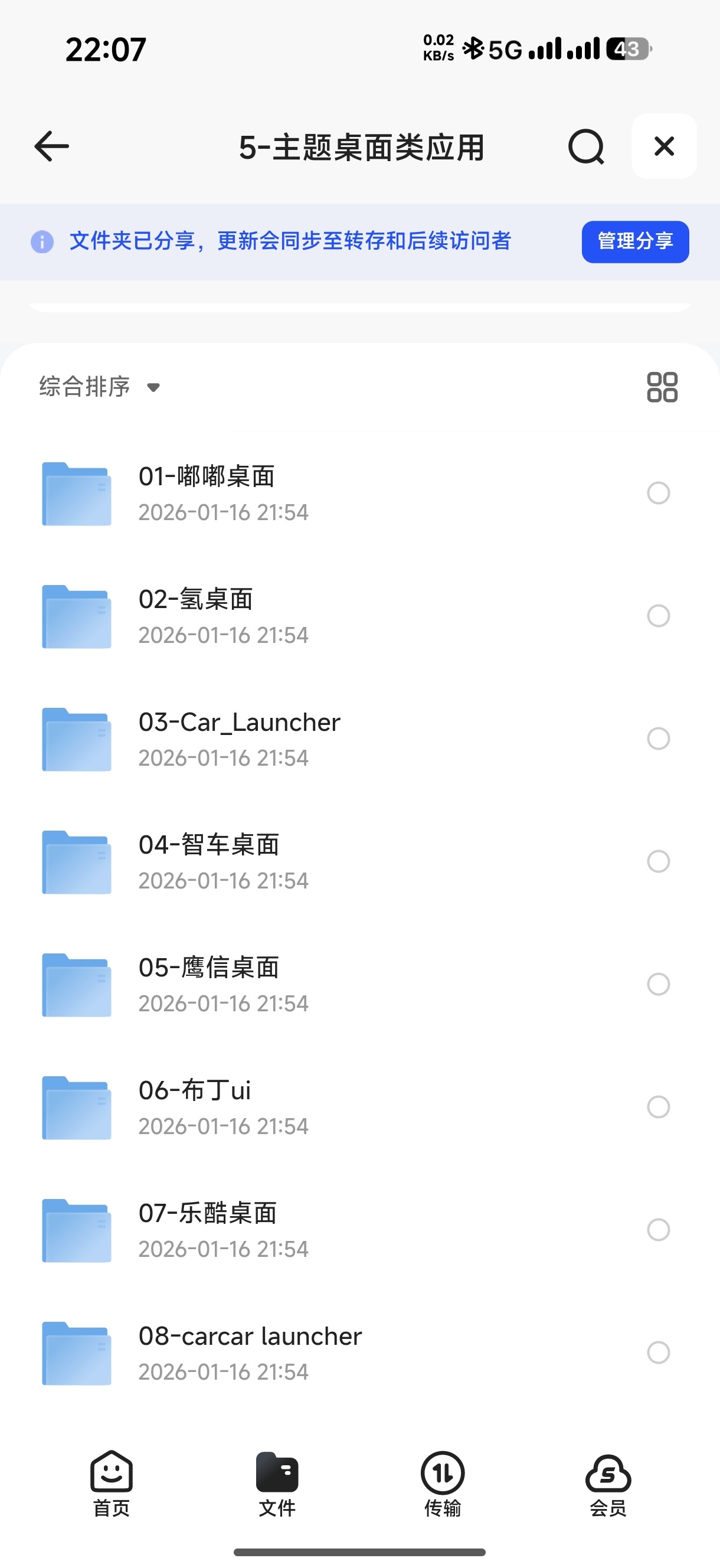This screenshot has width=720, height=1568.
Task: Expand sorting options via the triangle arrow
Action: [x=154, y=388]
